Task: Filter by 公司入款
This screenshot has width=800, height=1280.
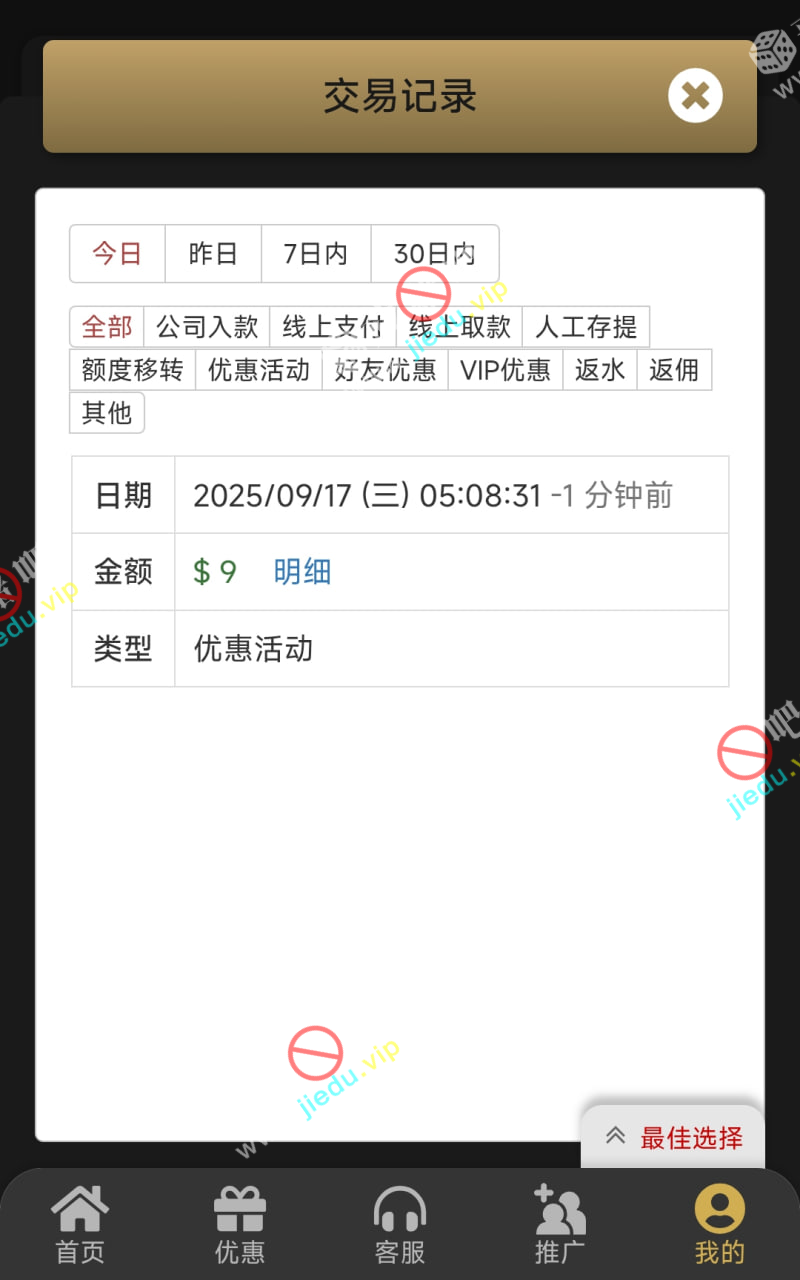Action: pyautogui.click(x=207, y=327)
